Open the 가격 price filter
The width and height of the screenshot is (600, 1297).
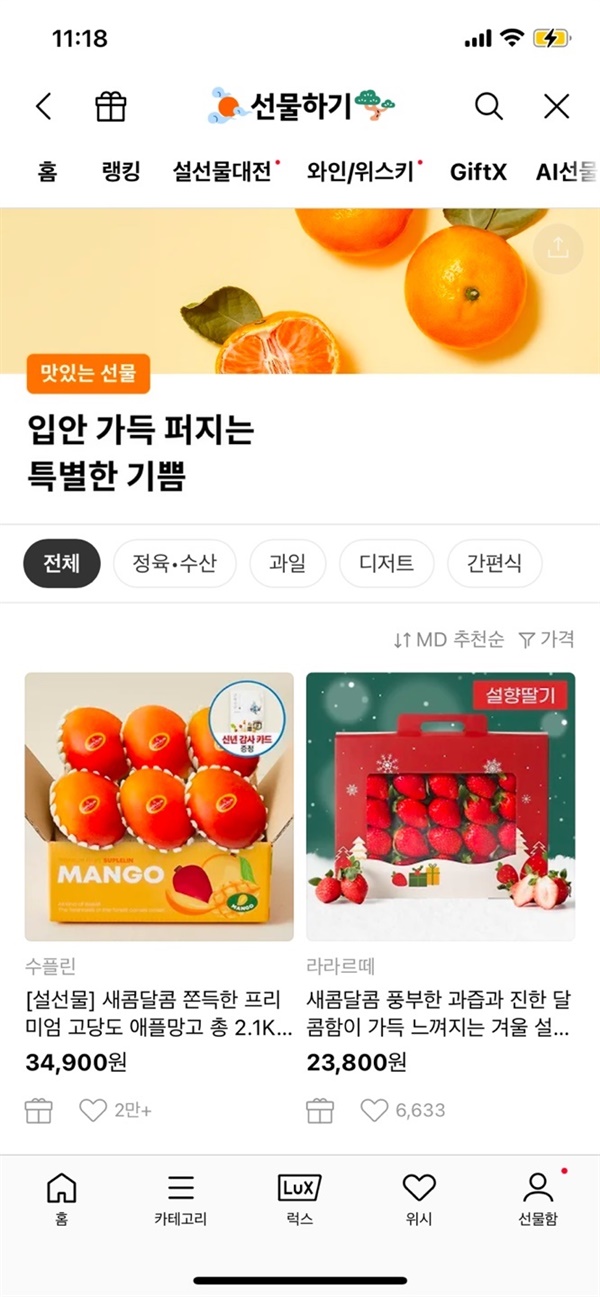547,639
